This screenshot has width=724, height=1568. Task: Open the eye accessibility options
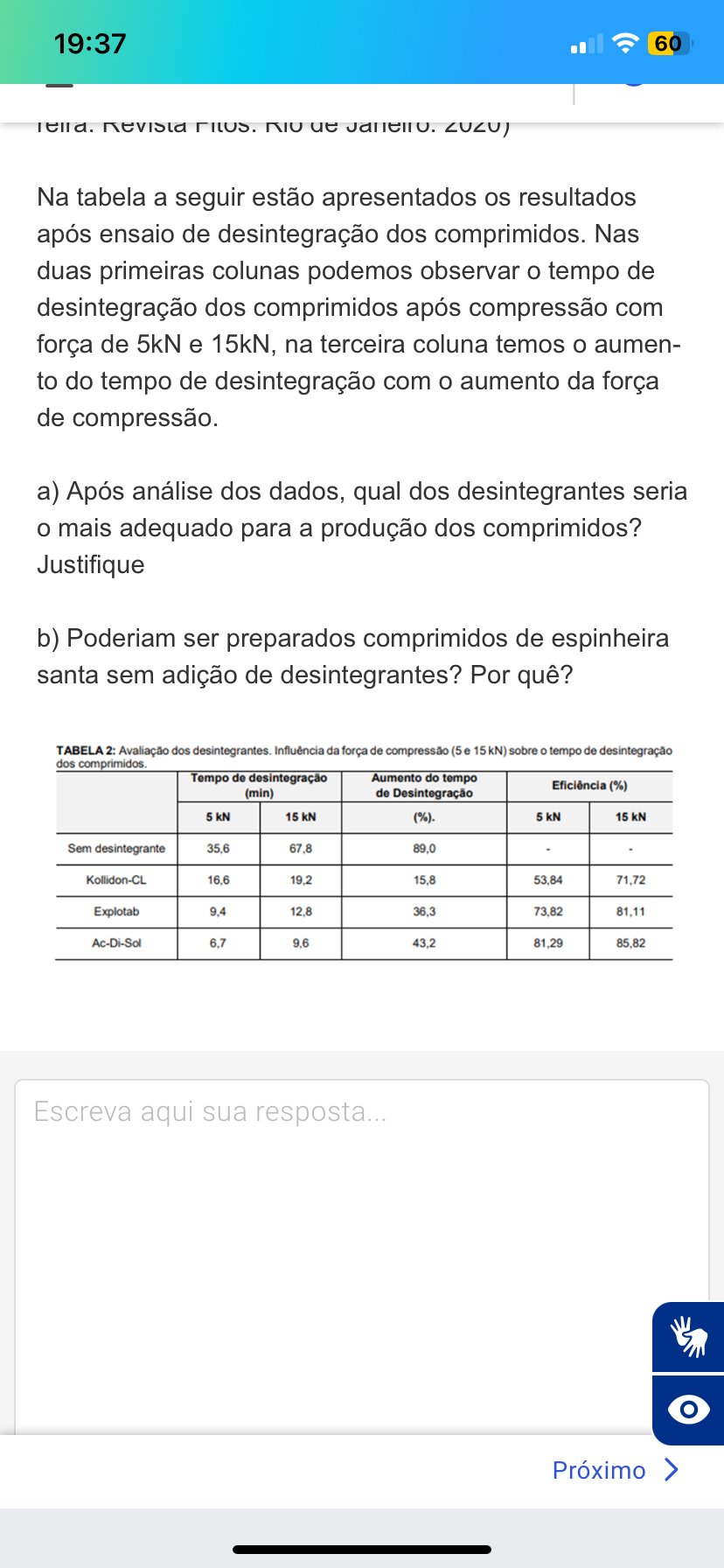[x=688, y=1410]
